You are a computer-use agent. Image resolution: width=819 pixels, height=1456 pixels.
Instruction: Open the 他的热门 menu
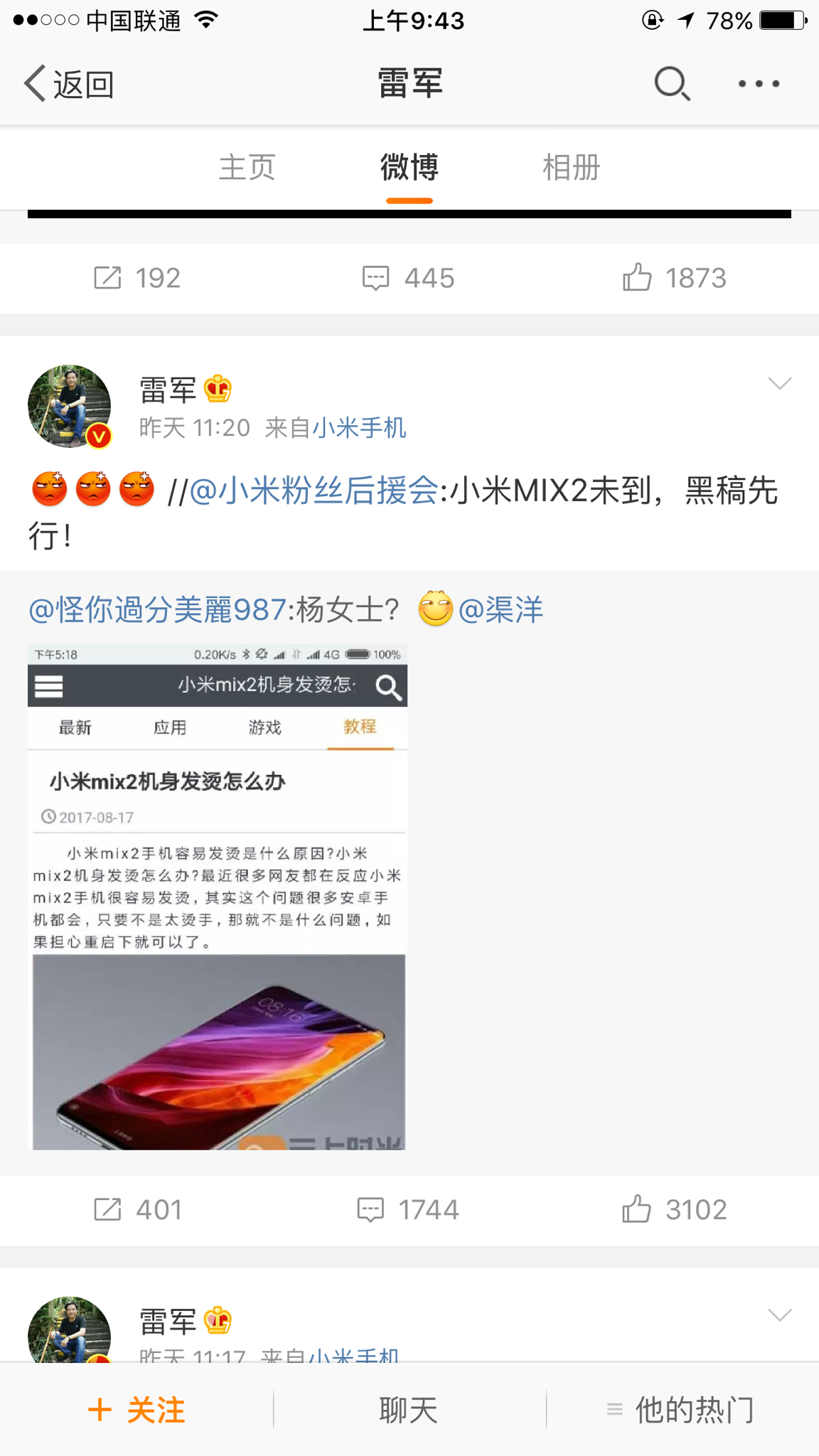tap(681, 1410)
